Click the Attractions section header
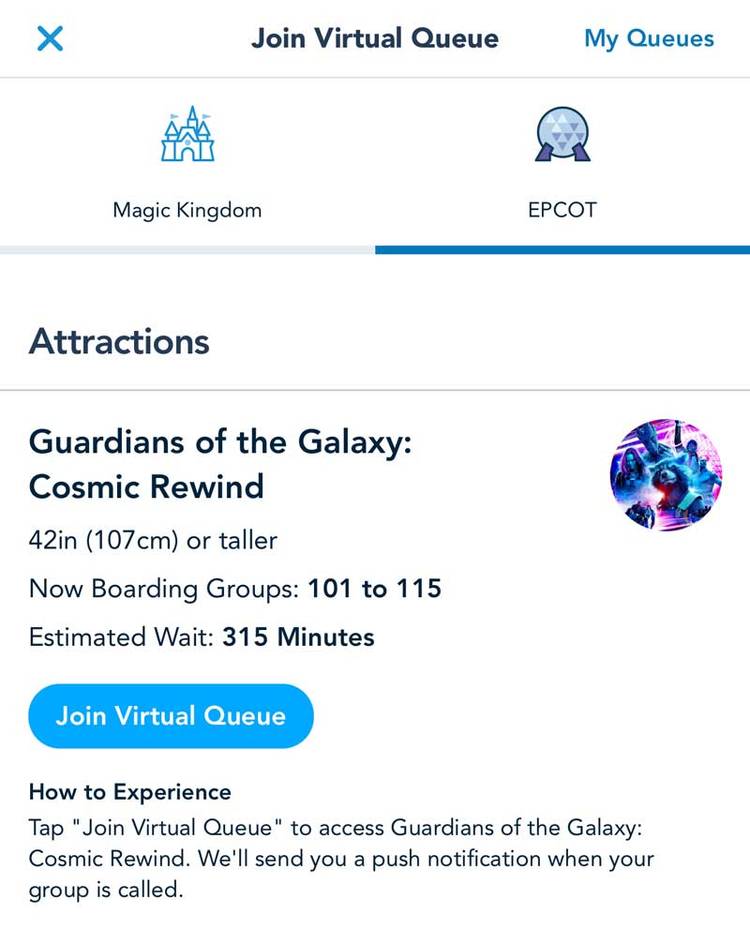This screenshot has width=750, height=927. 118,343
